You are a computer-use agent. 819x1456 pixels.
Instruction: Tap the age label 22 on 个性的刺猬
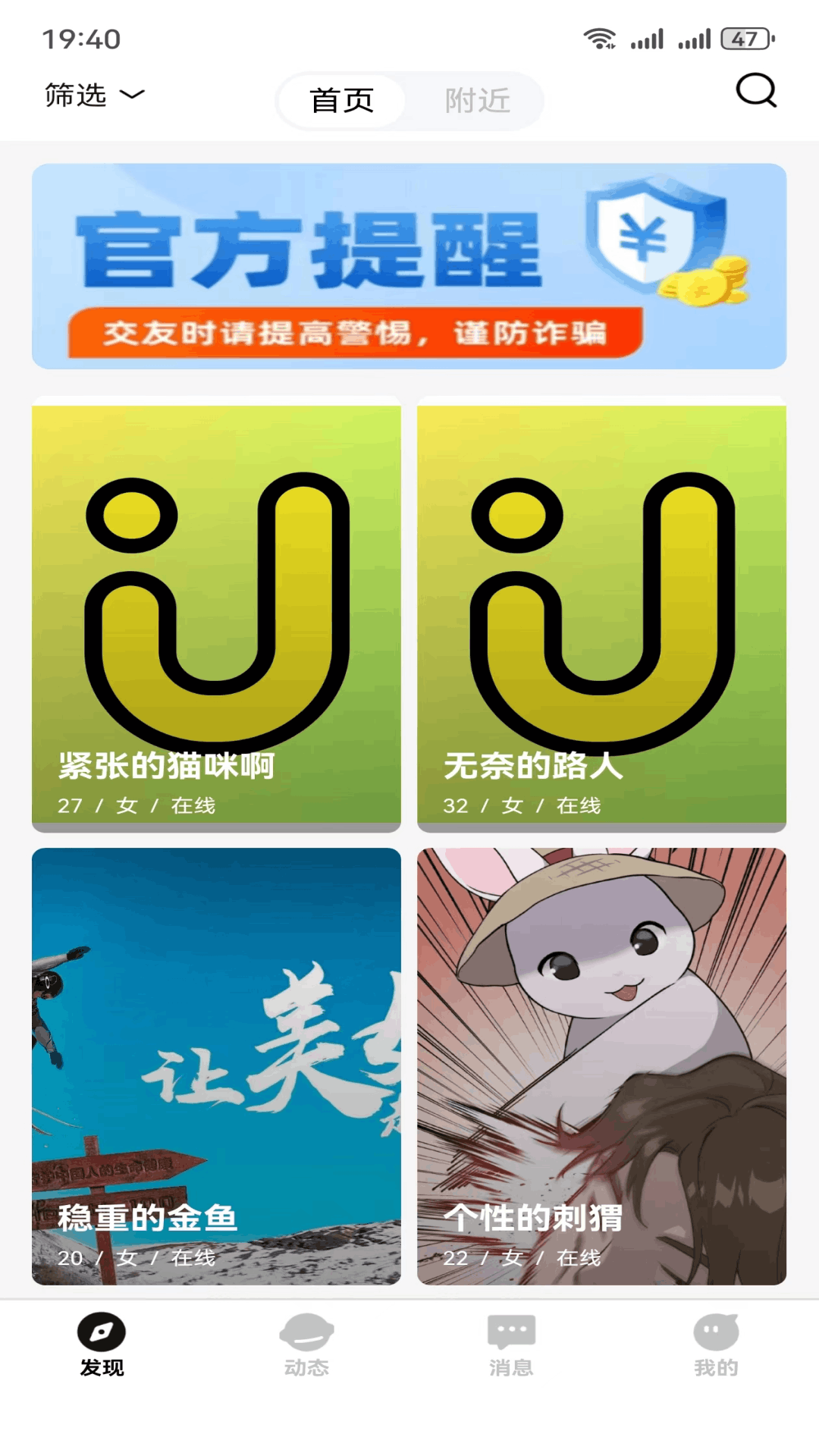click(x=456, y=1257)
